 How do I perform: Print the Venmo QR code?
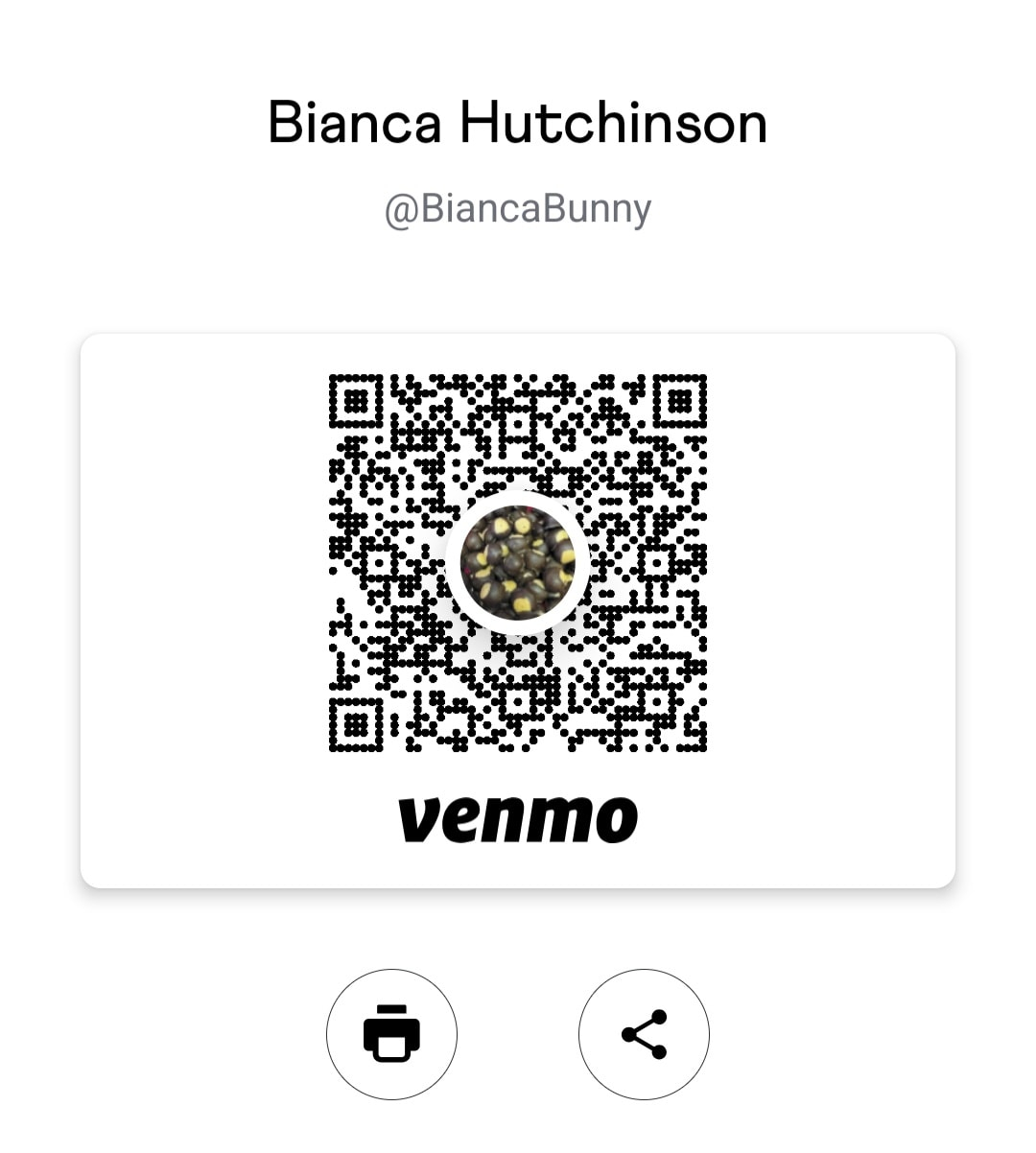tap(391, 1034)
